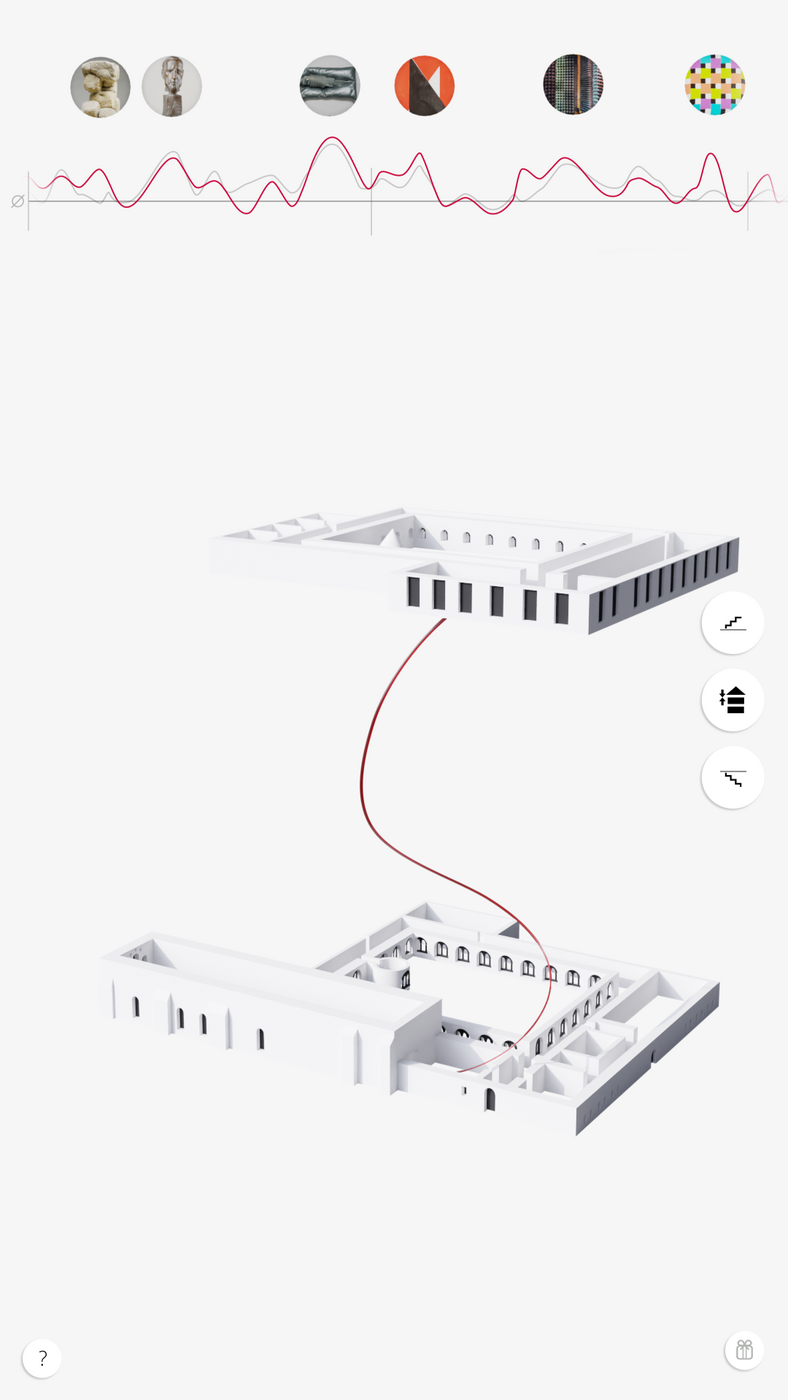View the orange and black geometric artwork
This screenshot has width=788, height=1400.
point(425,85)
